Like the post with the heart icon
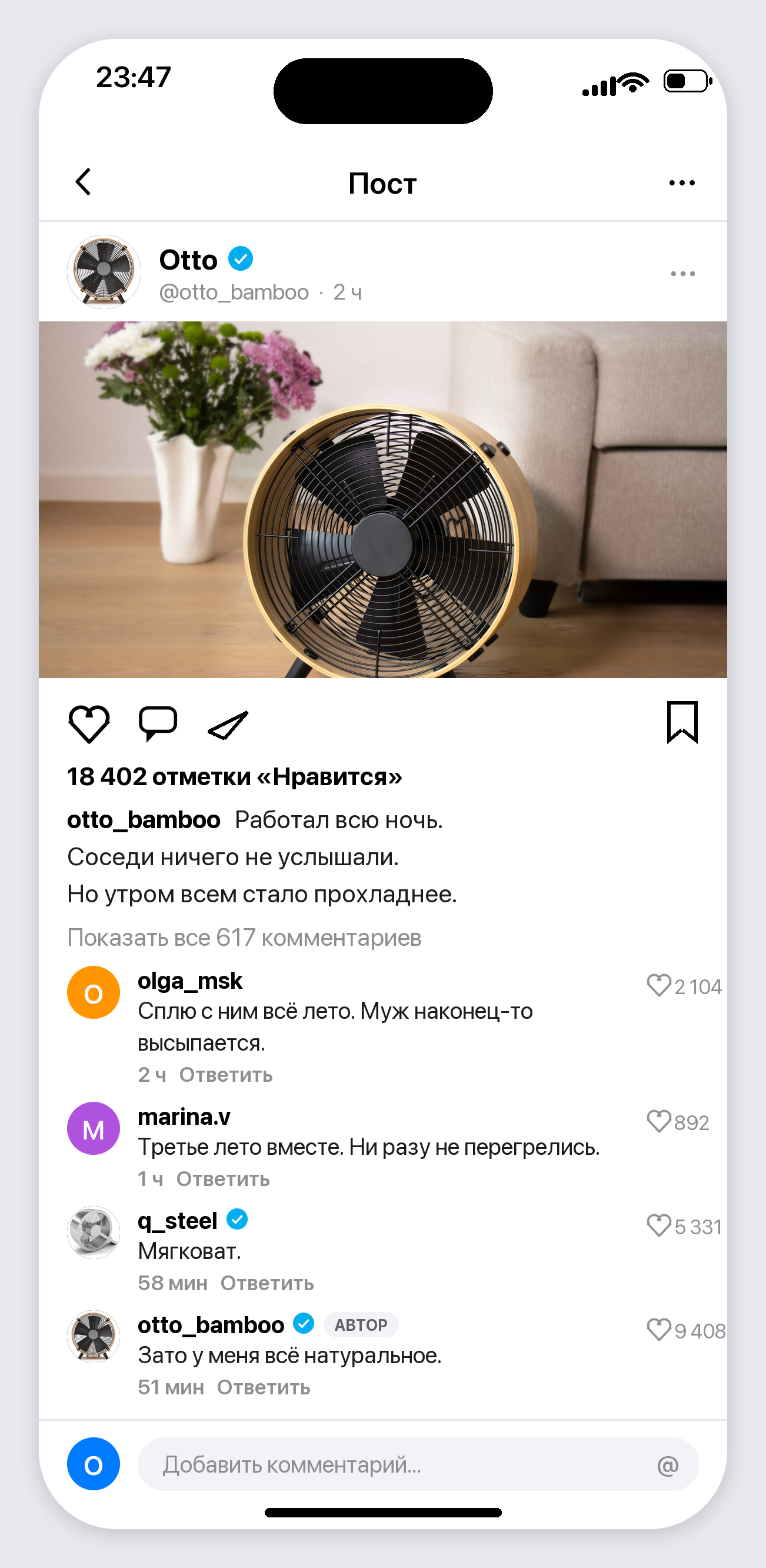Screen dimensions: 766x1568 [89, 724]
